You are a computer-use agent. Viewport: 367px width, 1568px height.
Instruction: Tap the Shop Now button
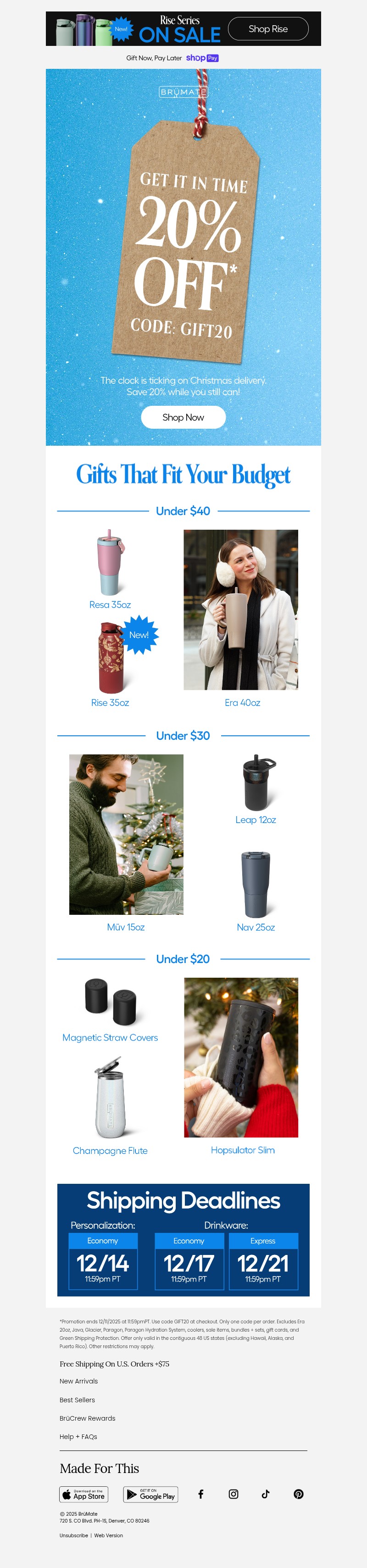[x=183, y=417]
